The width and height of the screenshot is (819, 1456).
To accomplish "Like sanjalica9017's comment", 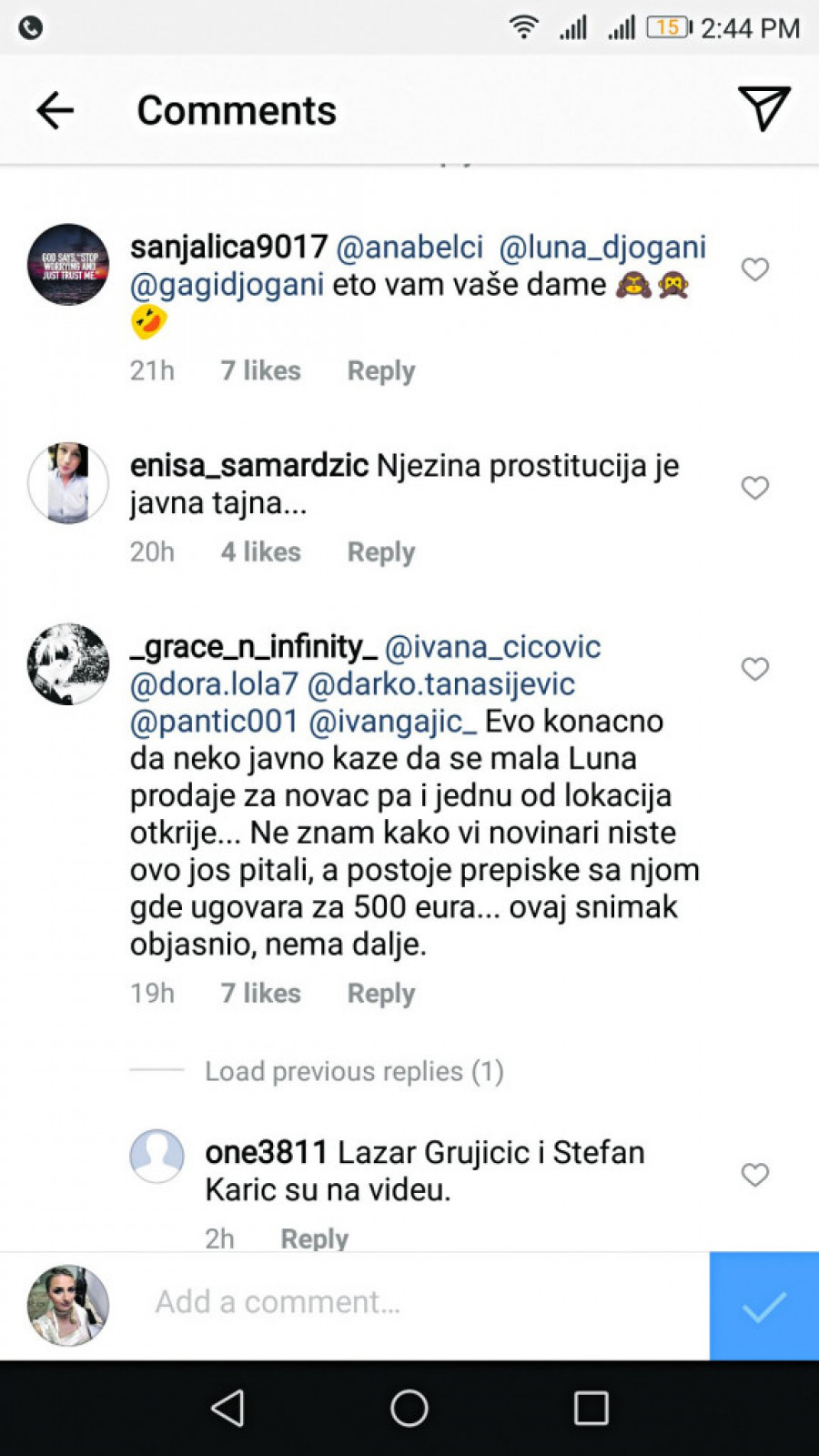I will point(754,269).
